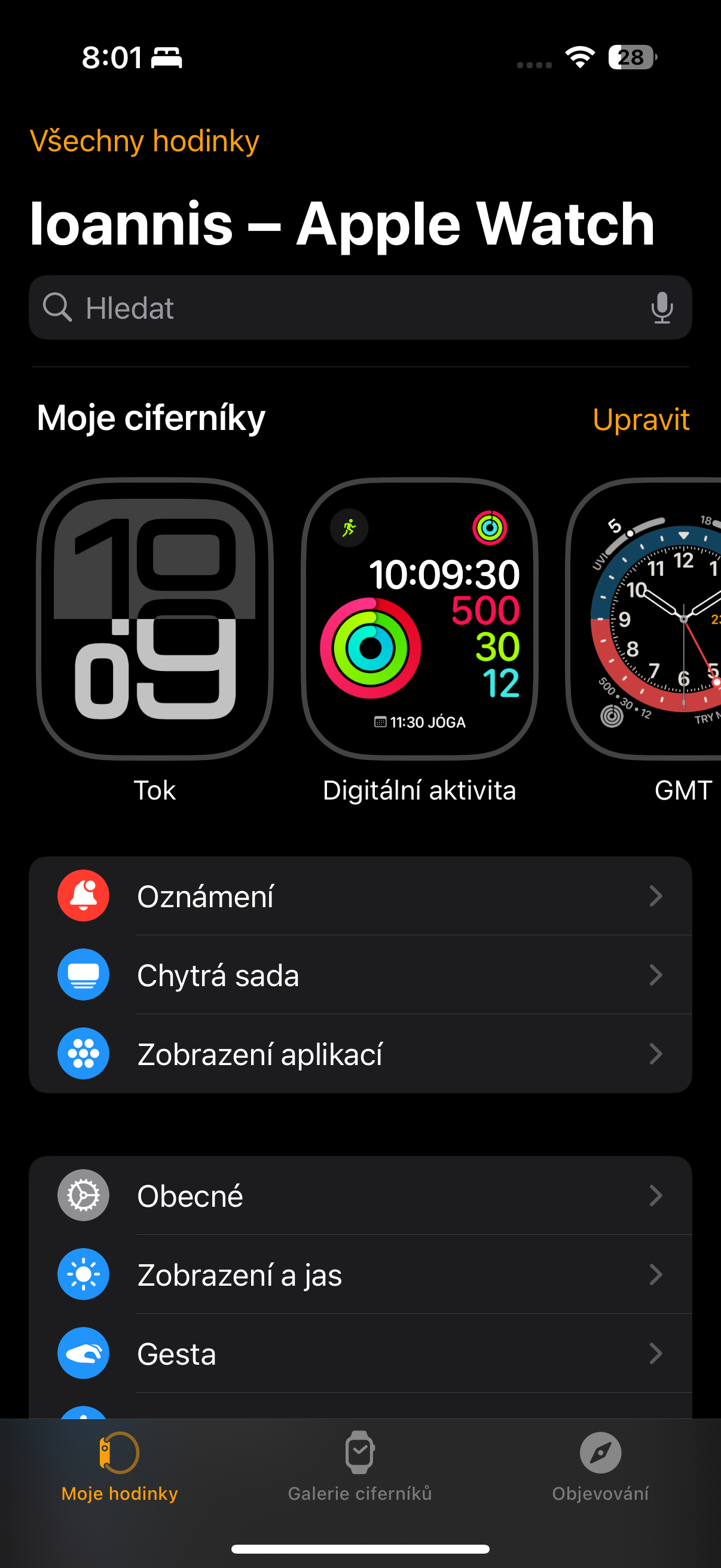Tap the microphone icon in search bar
This screenshot has height=1568, width=721.
[x=662, y=307]
